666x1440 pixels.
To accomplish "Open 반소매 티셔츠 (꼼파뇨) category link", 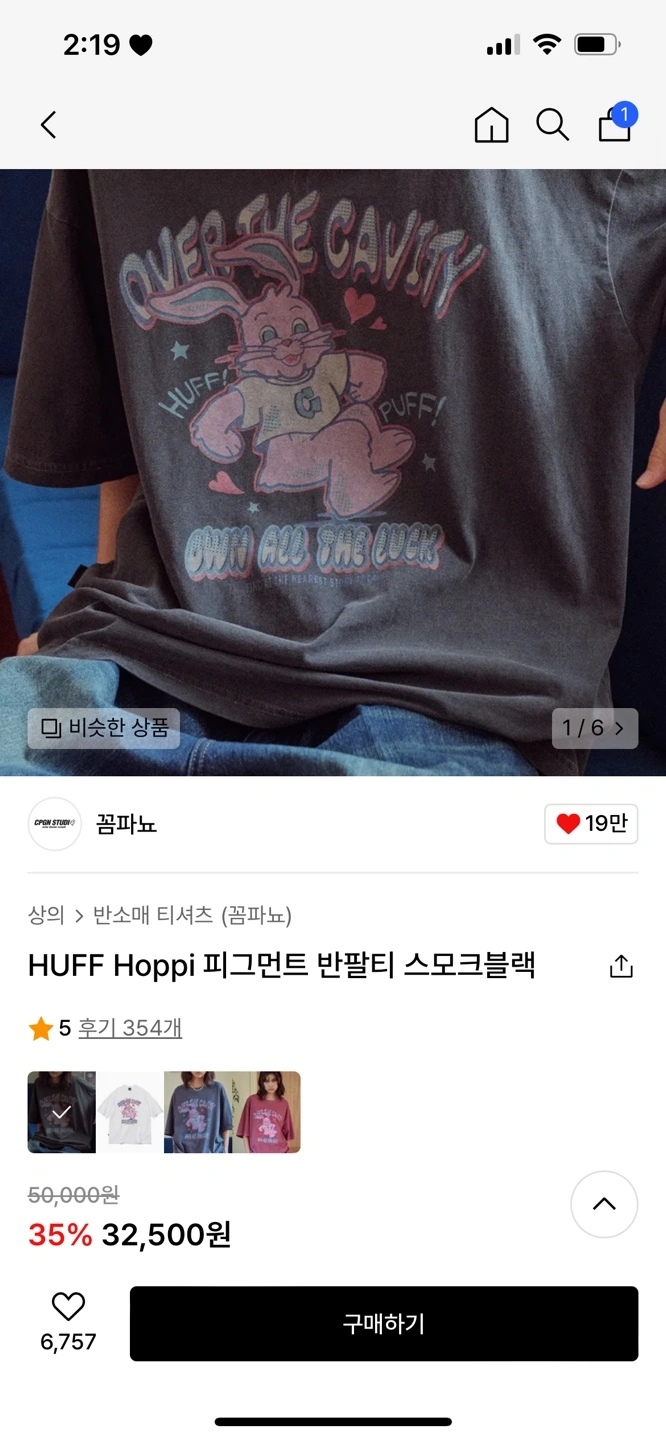I will pyautogui.click(x=192, y=915).
